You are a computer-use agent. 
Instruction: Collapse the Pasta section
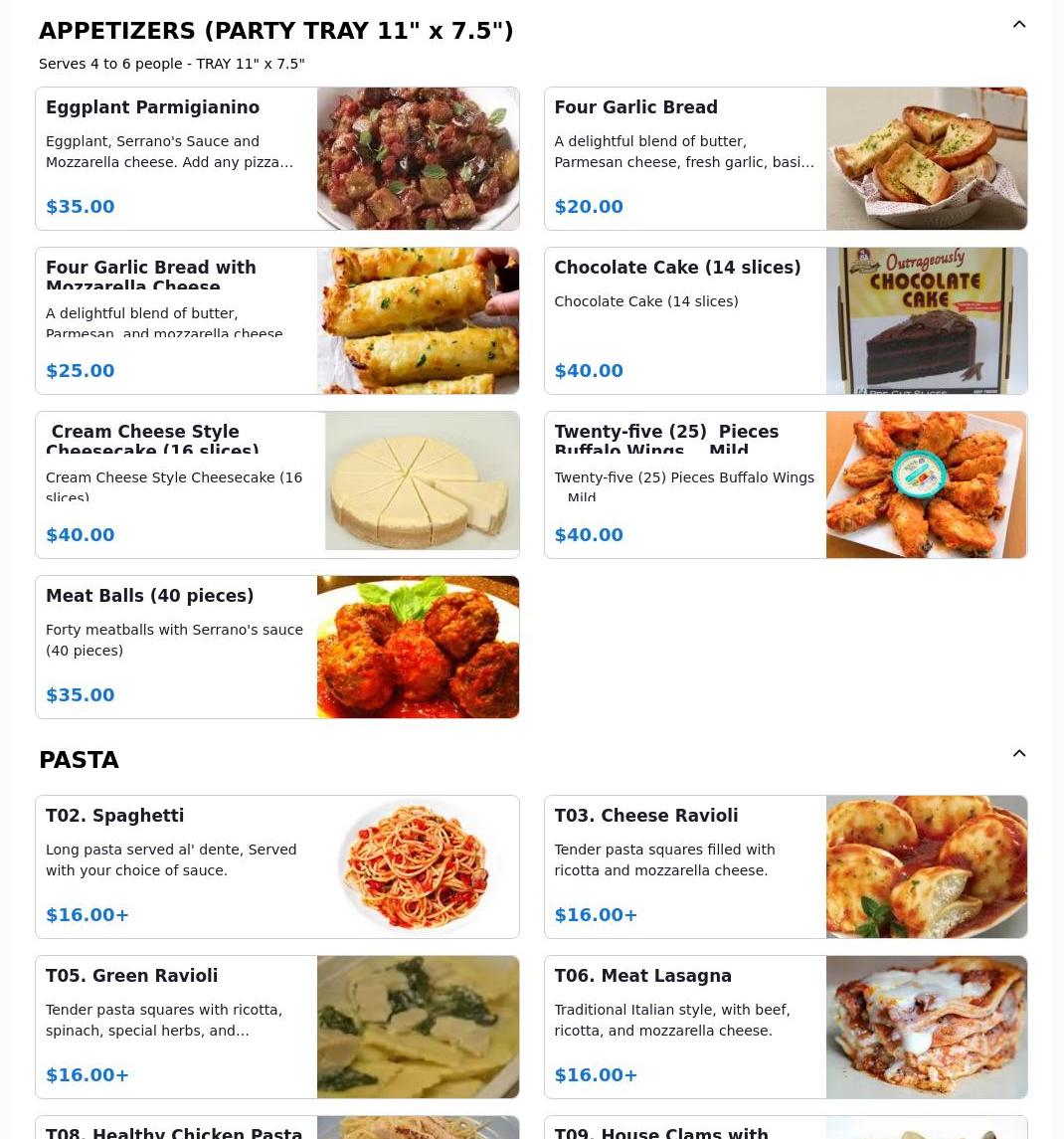pyautogui.click(x=1018, y=754)
